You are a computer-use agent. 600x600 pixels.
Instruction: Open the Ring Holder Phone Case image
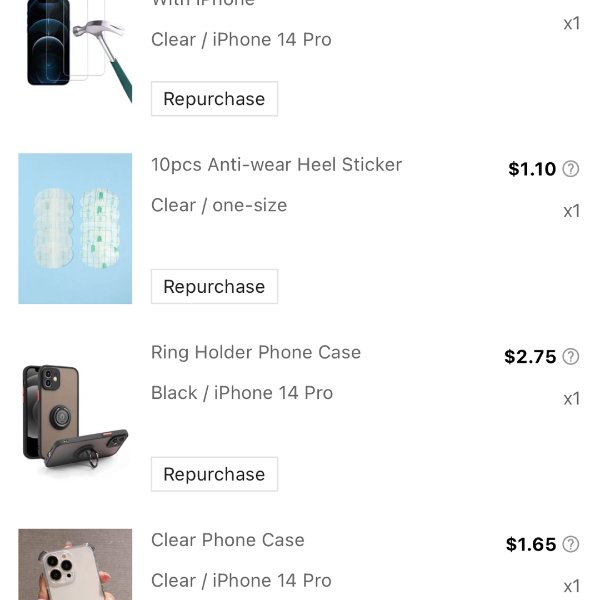click(75, 416)
